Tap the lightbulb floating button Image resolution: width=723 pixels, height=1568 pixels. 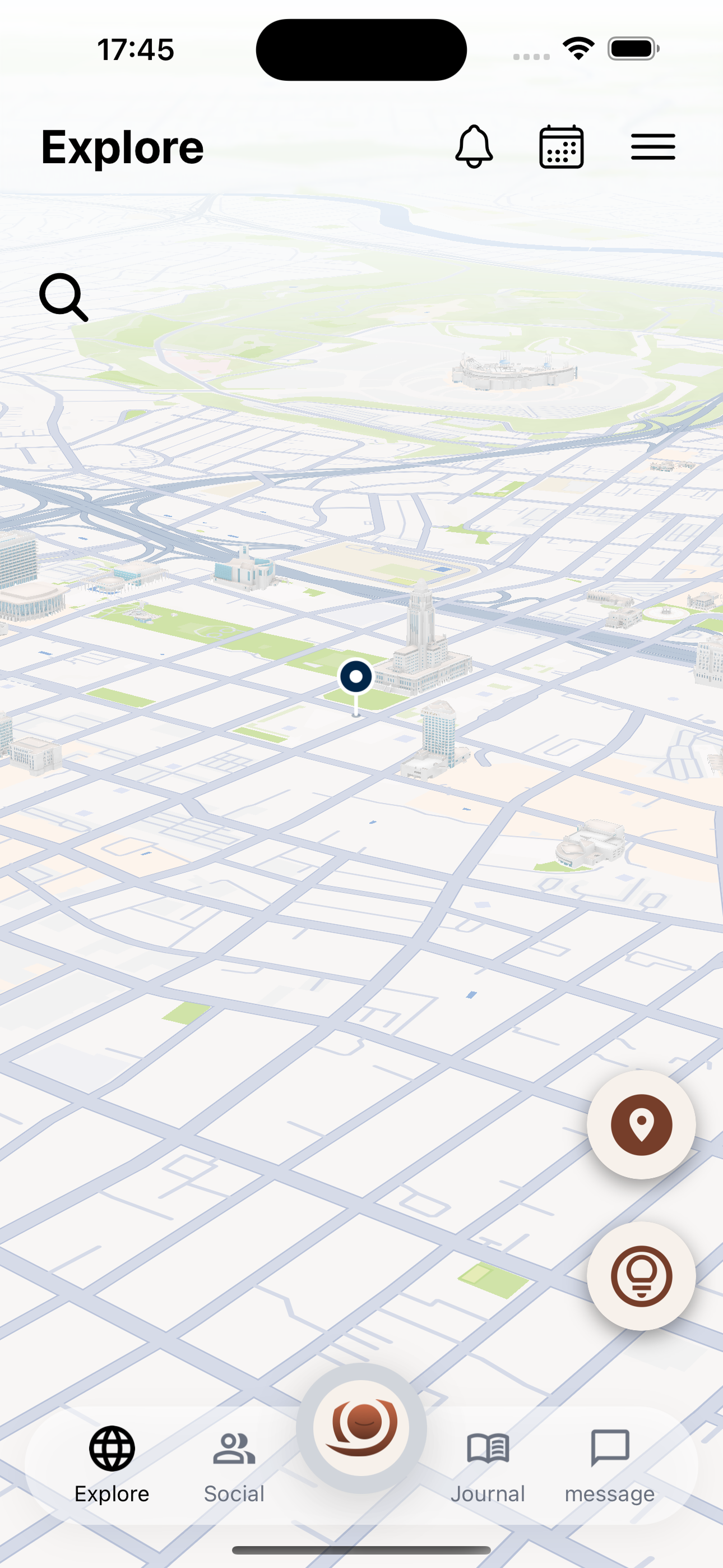[x=641, y=1276]
